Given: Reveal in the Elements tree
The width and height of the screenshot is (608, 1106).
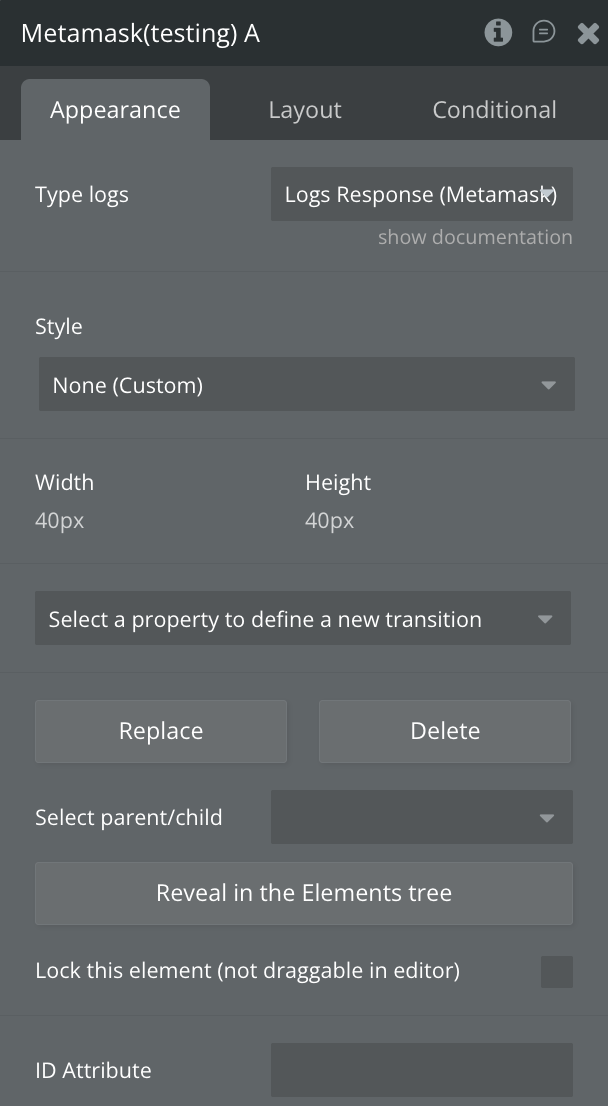Looking at the screenshot, I should click(304, 893).
